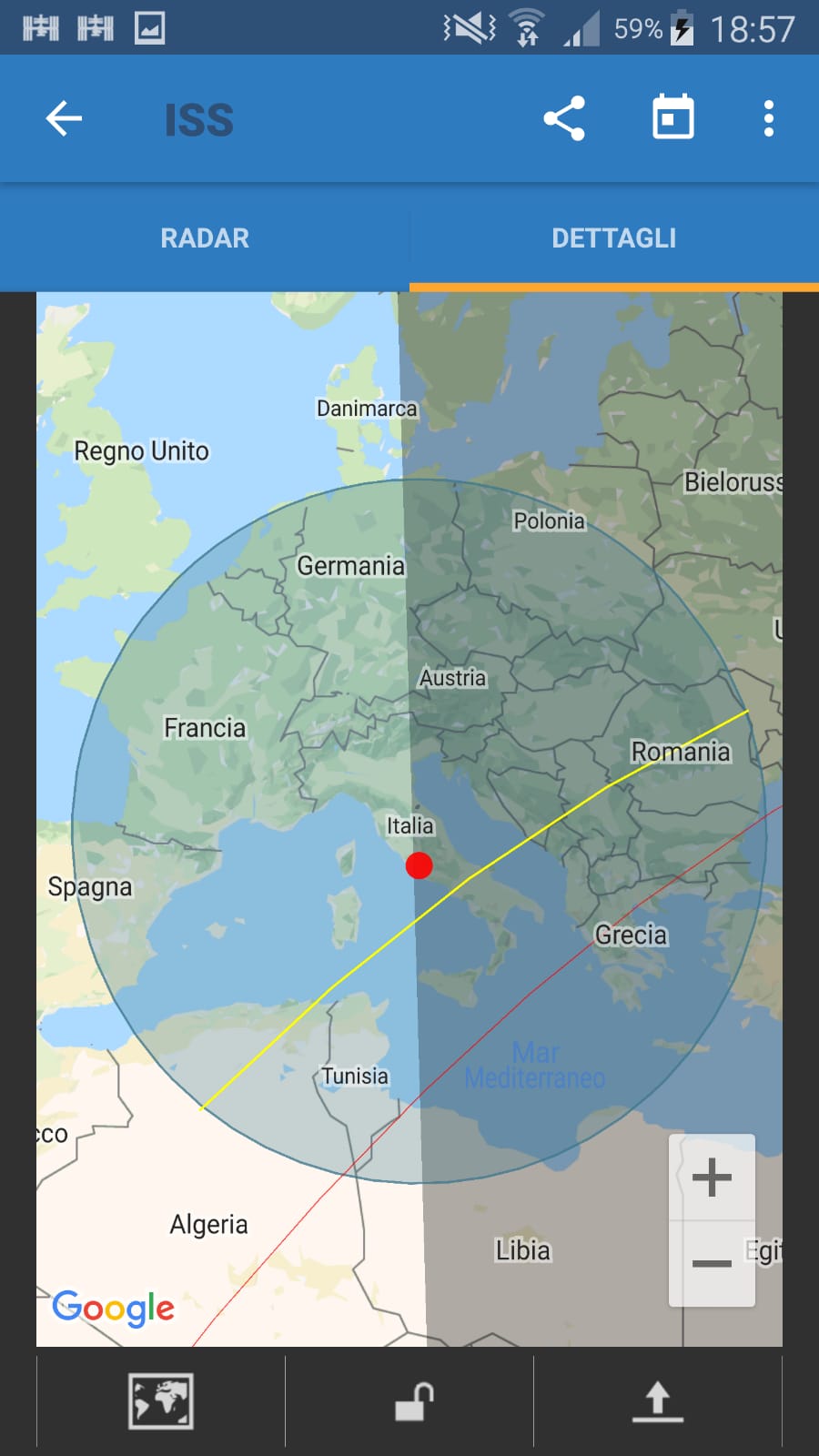819x1456 pixels.
Task: Share the ISS pass
Action: tap(564, 118)
